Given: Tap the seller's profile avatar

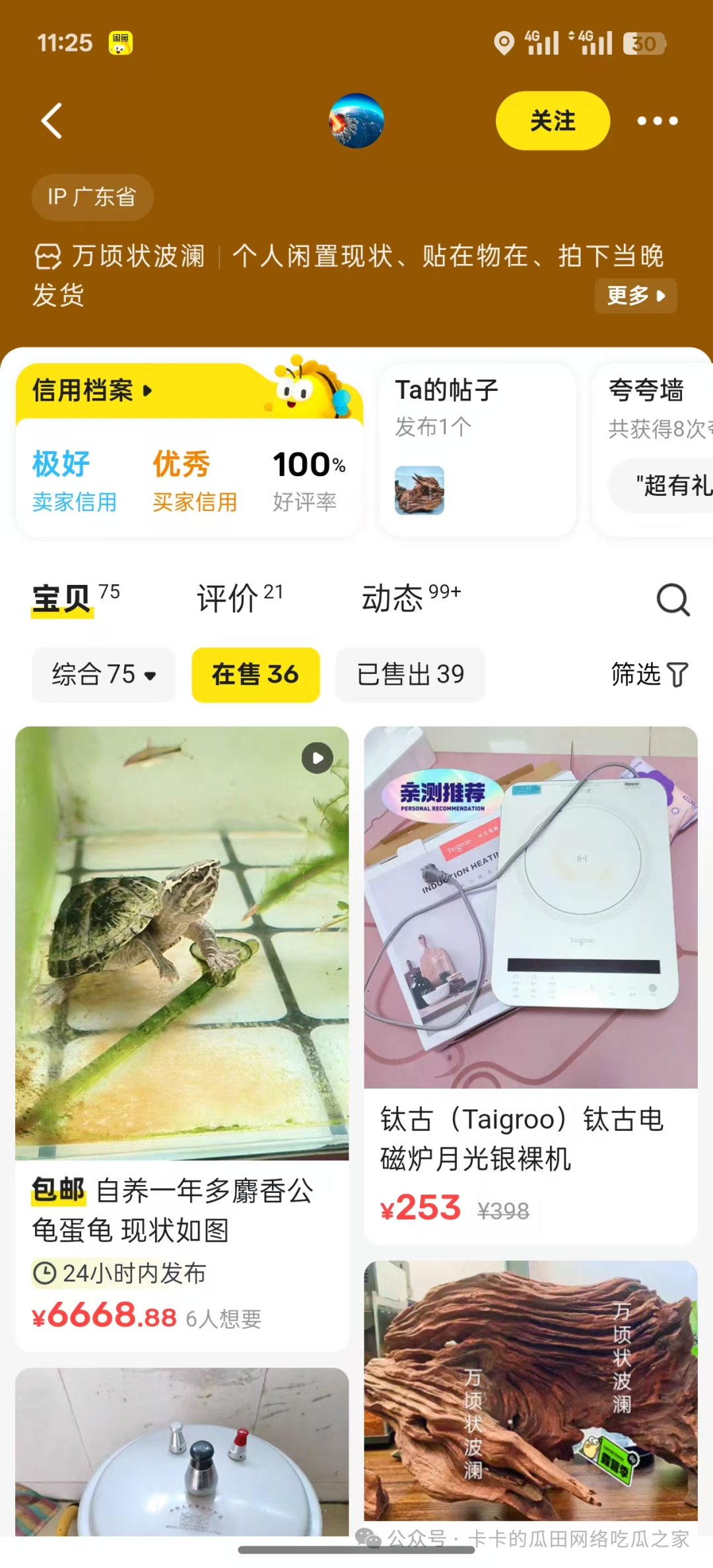Looking at the screenshot, I should point(356,121).
